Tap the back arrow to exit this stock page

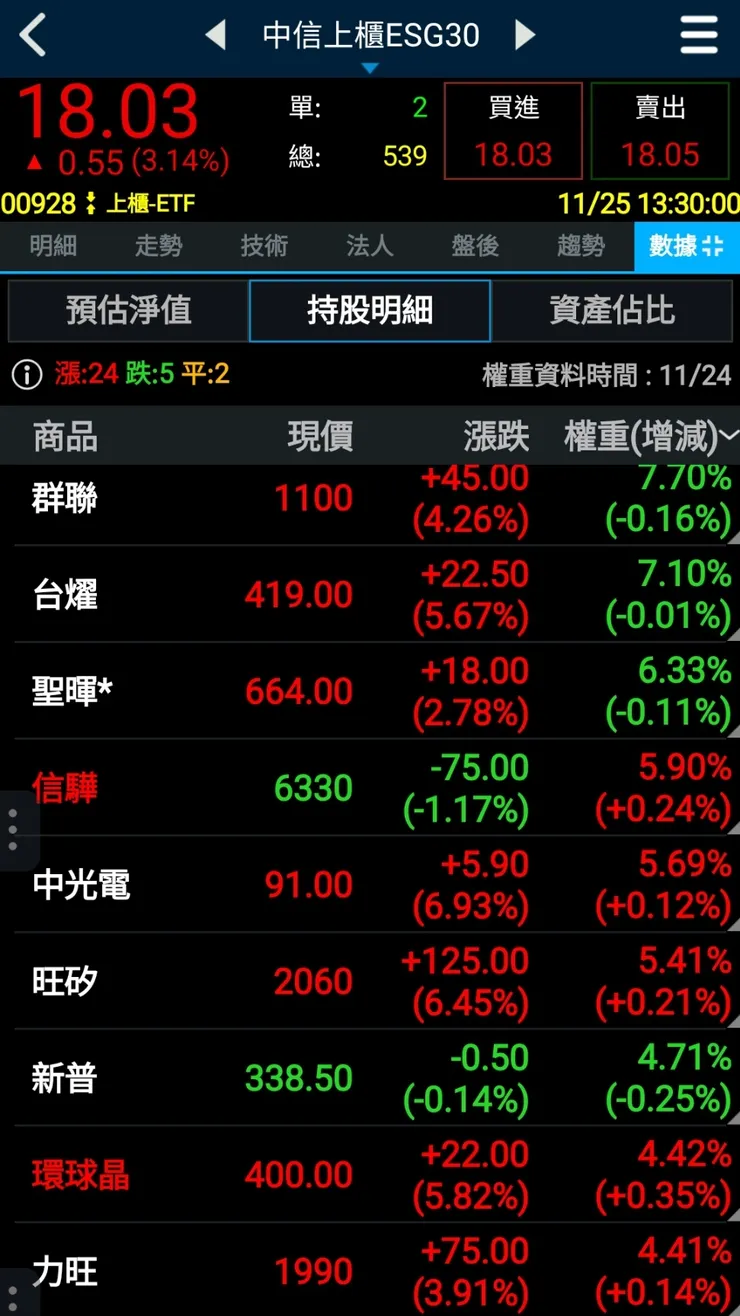tap(30, 34)
